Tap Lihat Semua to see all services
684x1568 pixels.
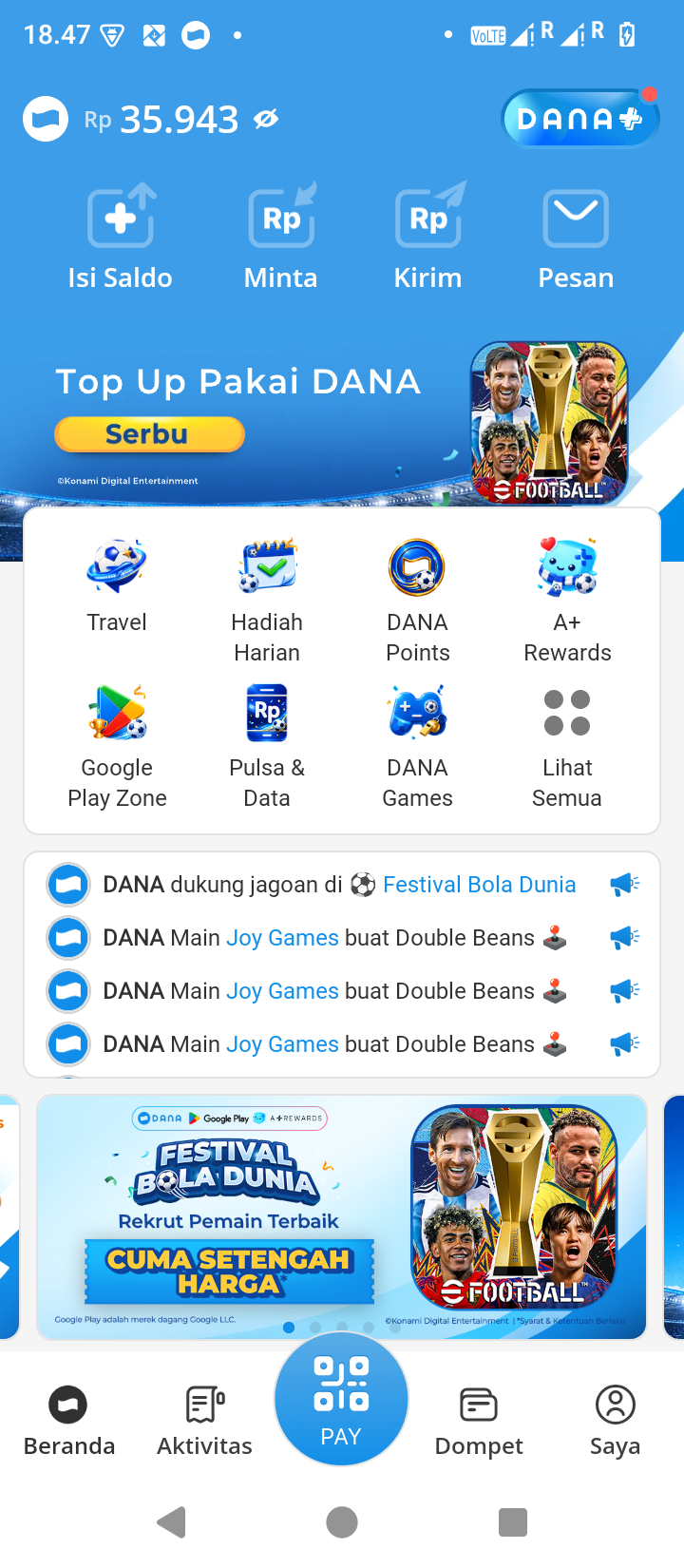[567, 746]
